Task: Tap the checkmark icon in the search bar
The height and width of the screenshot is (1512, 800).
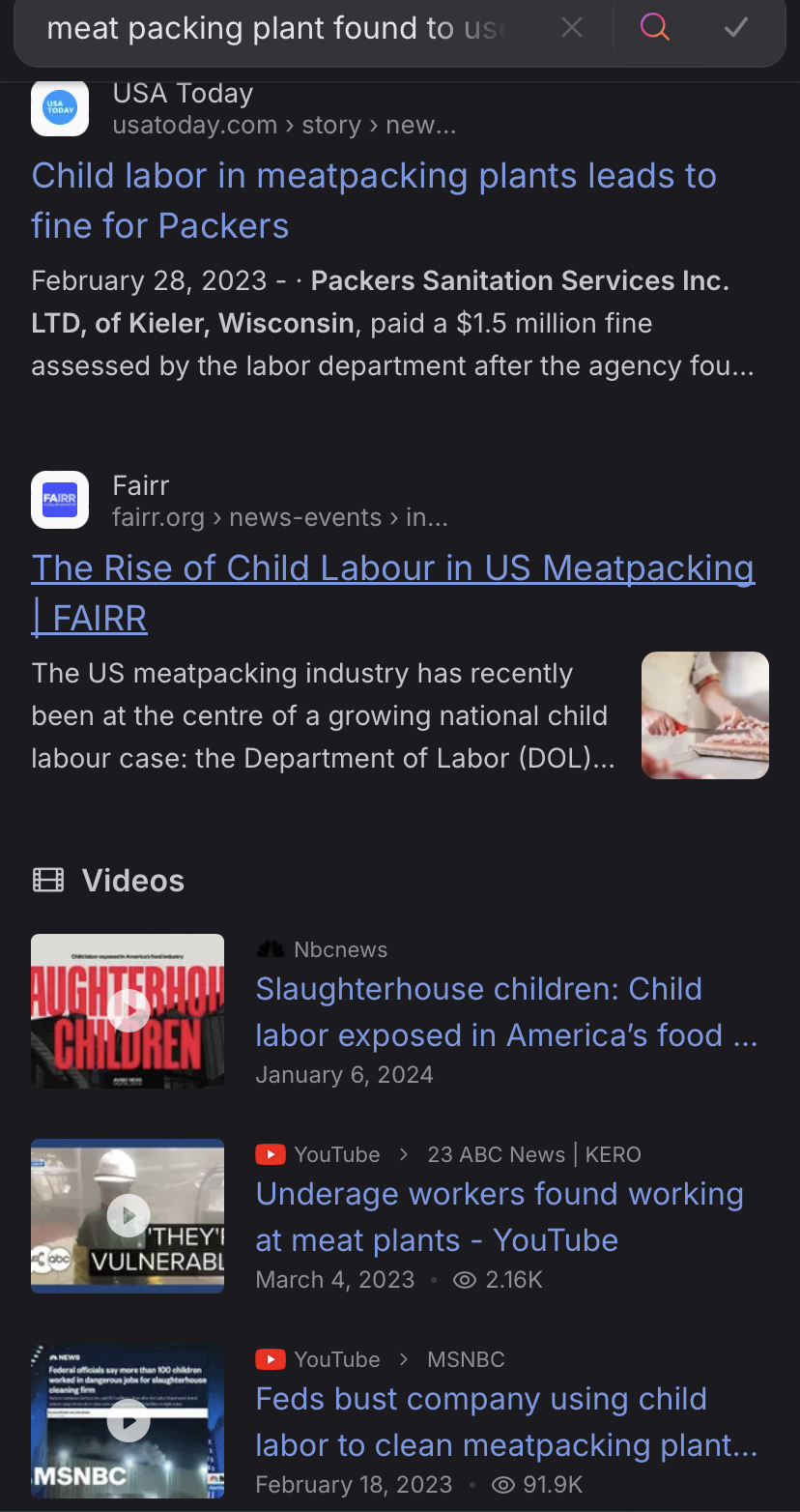Action: pyautogui.click(x=736, y=28)
